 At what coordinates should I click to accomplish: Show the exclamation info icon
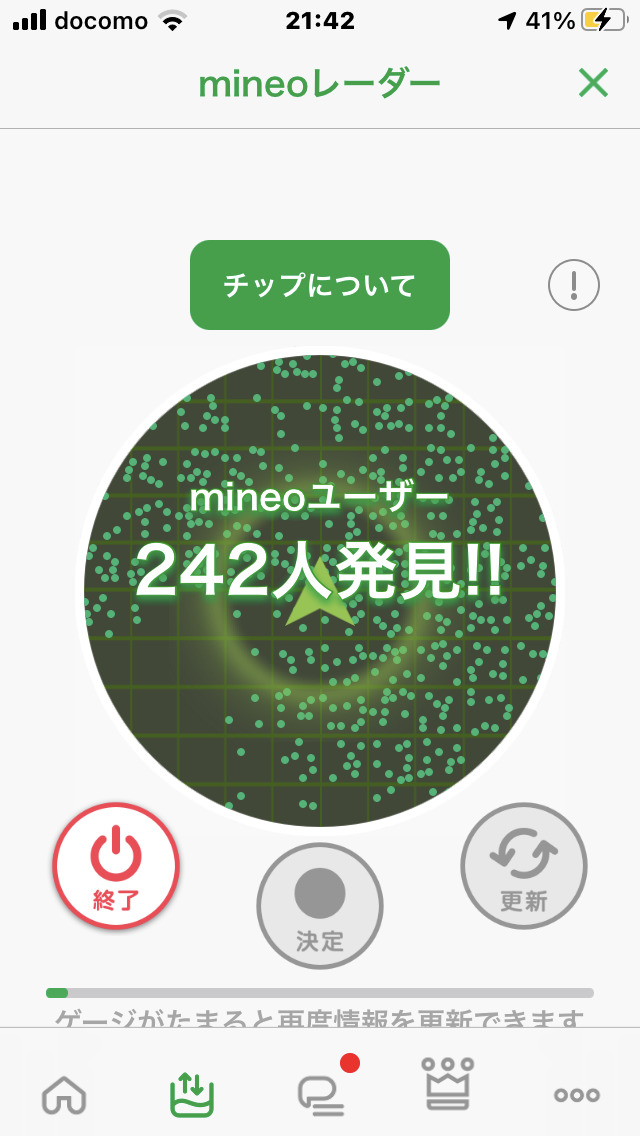click(x=574, y=286)
